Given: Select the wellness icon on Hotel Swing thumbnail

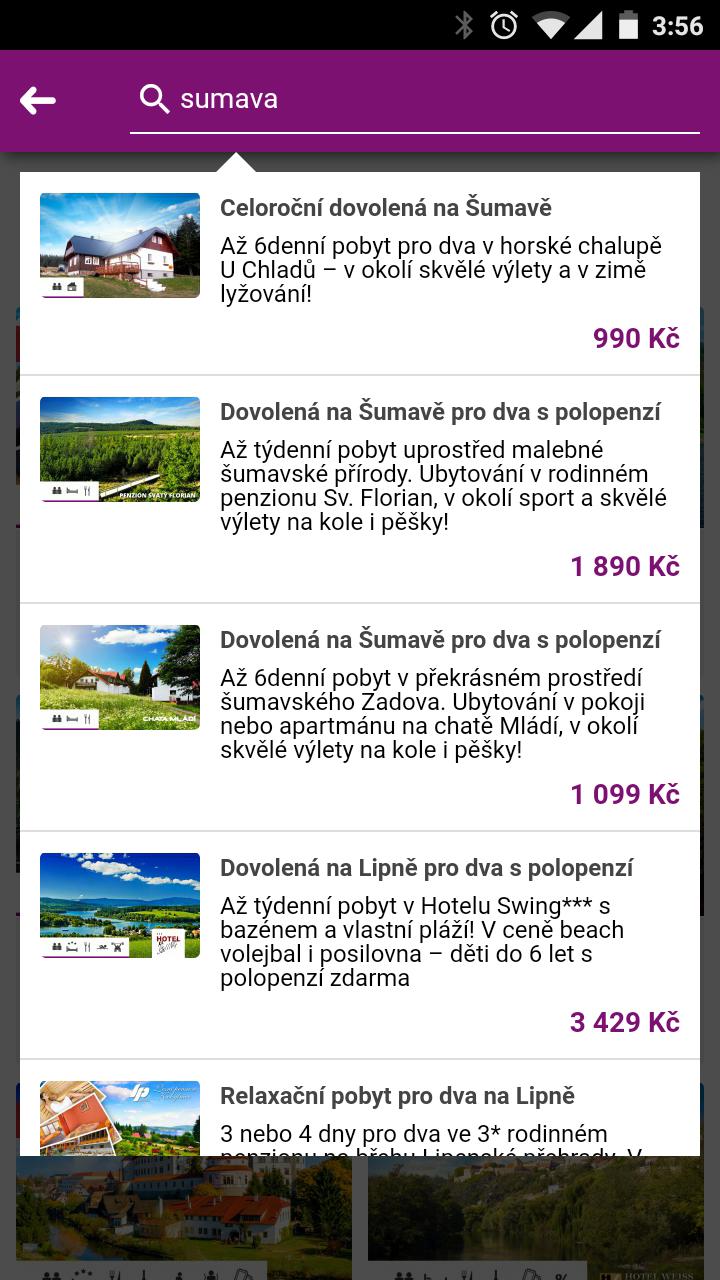Looking at the screenshot, I should (x=117, y=946).
